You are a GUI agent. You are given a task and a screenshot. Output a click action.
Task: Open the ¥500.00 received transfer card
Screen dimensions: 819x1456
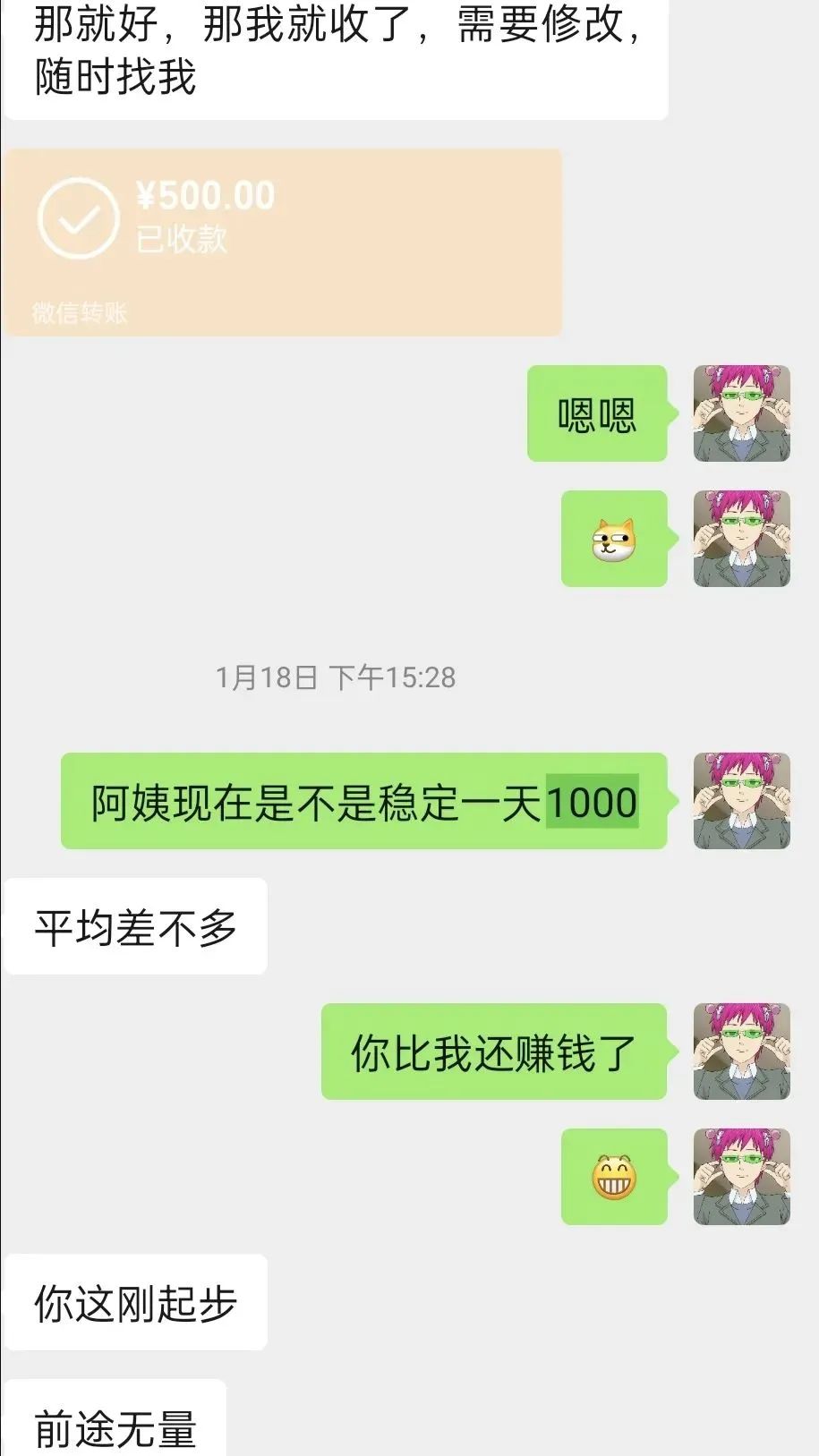coord(282,242)
